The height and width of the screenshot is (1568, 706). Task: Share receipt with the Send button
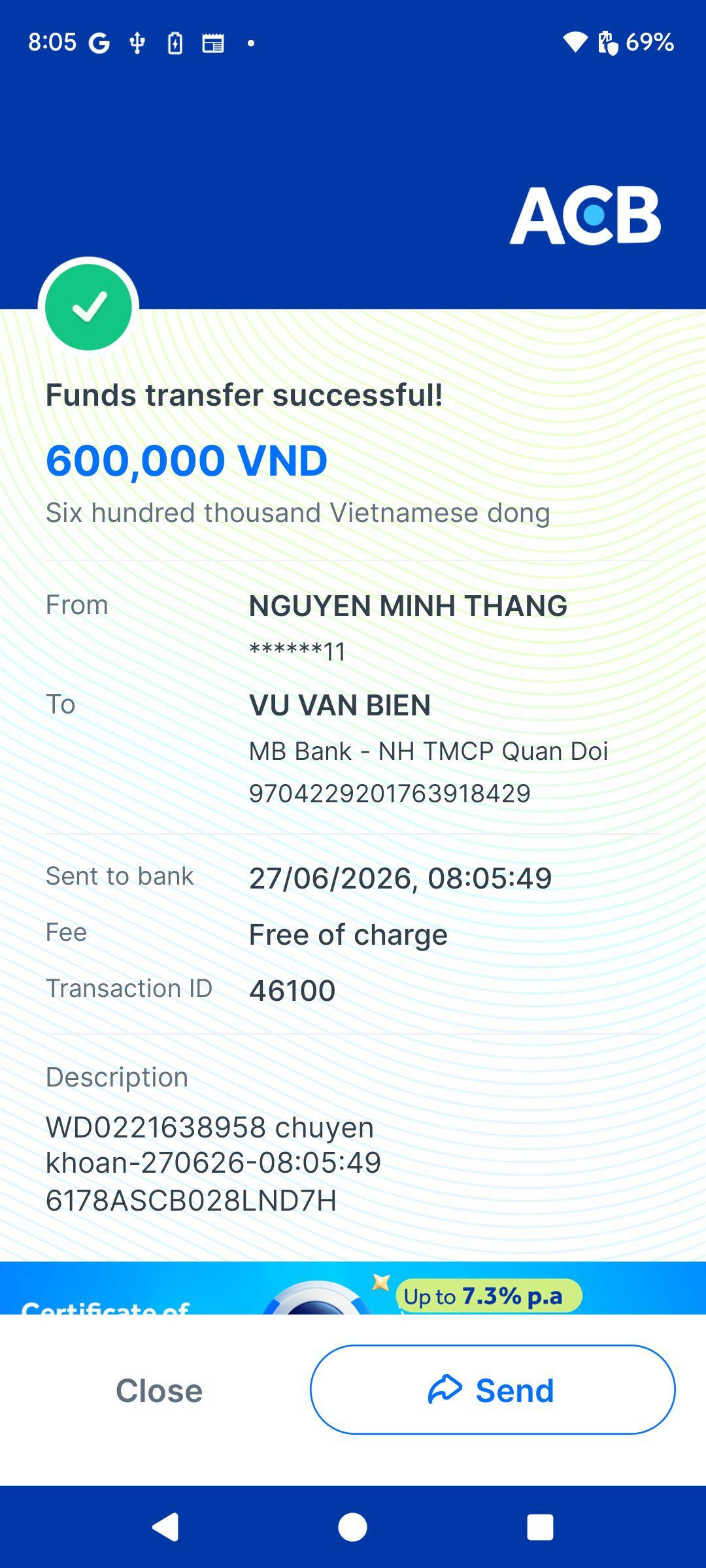point(492,1390)
